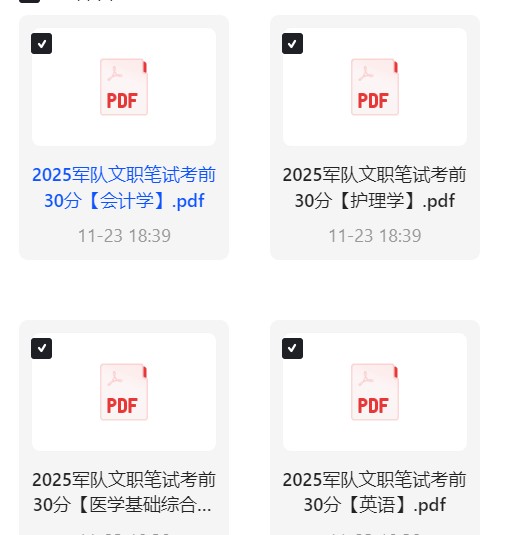Open the 护理学 PDF file card

coord(375,137)
